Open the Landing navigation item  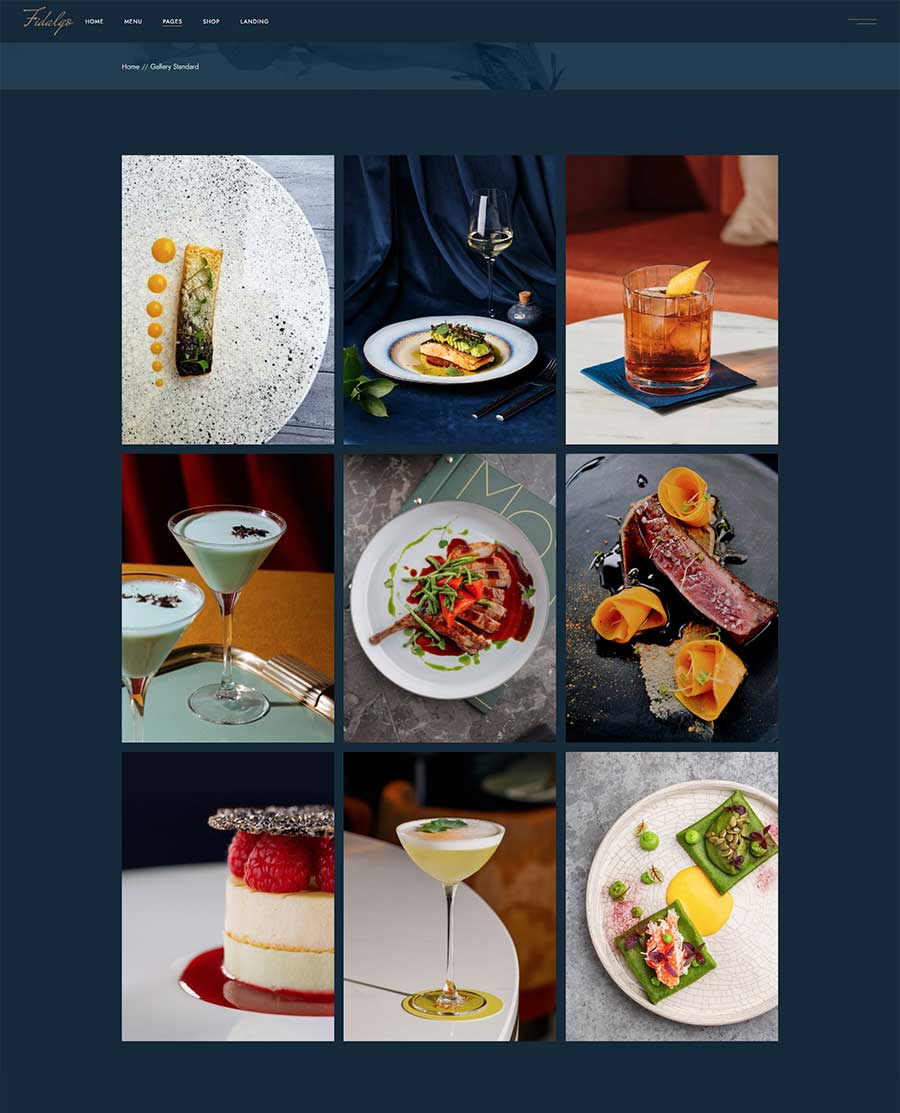[254, 21]
